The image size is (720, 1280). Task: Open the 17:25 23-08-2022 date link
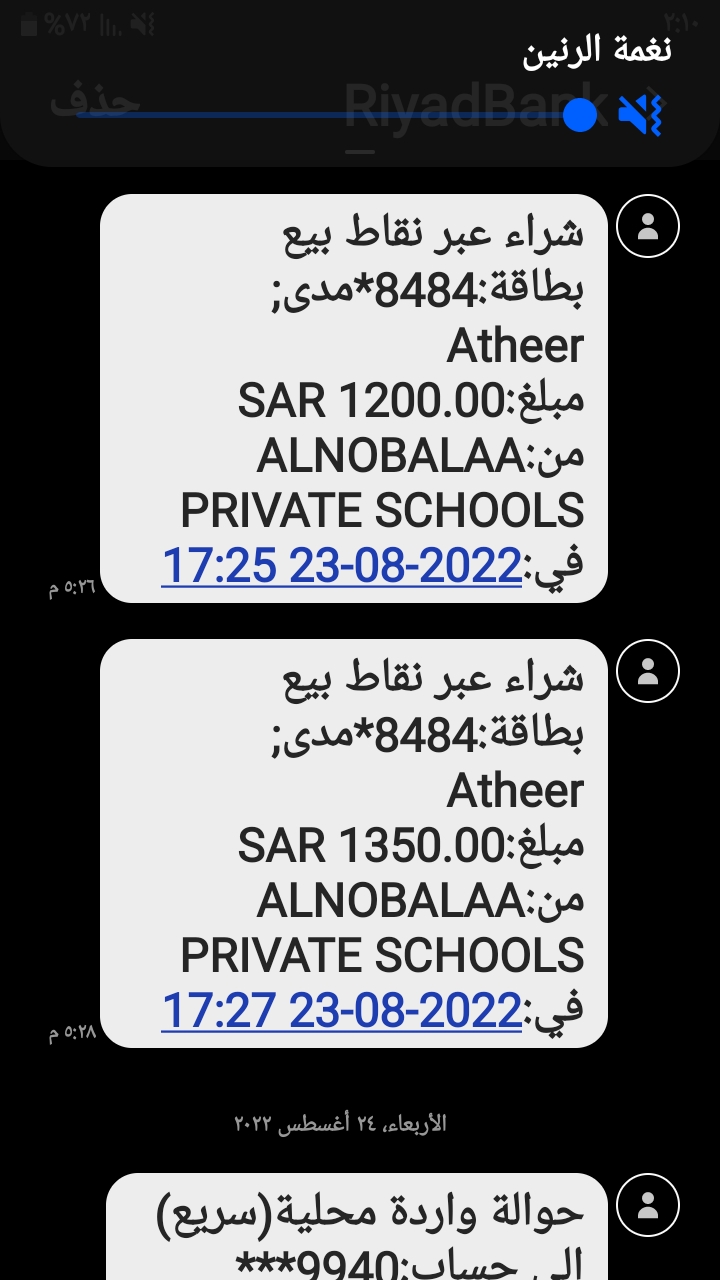(341, 567)
